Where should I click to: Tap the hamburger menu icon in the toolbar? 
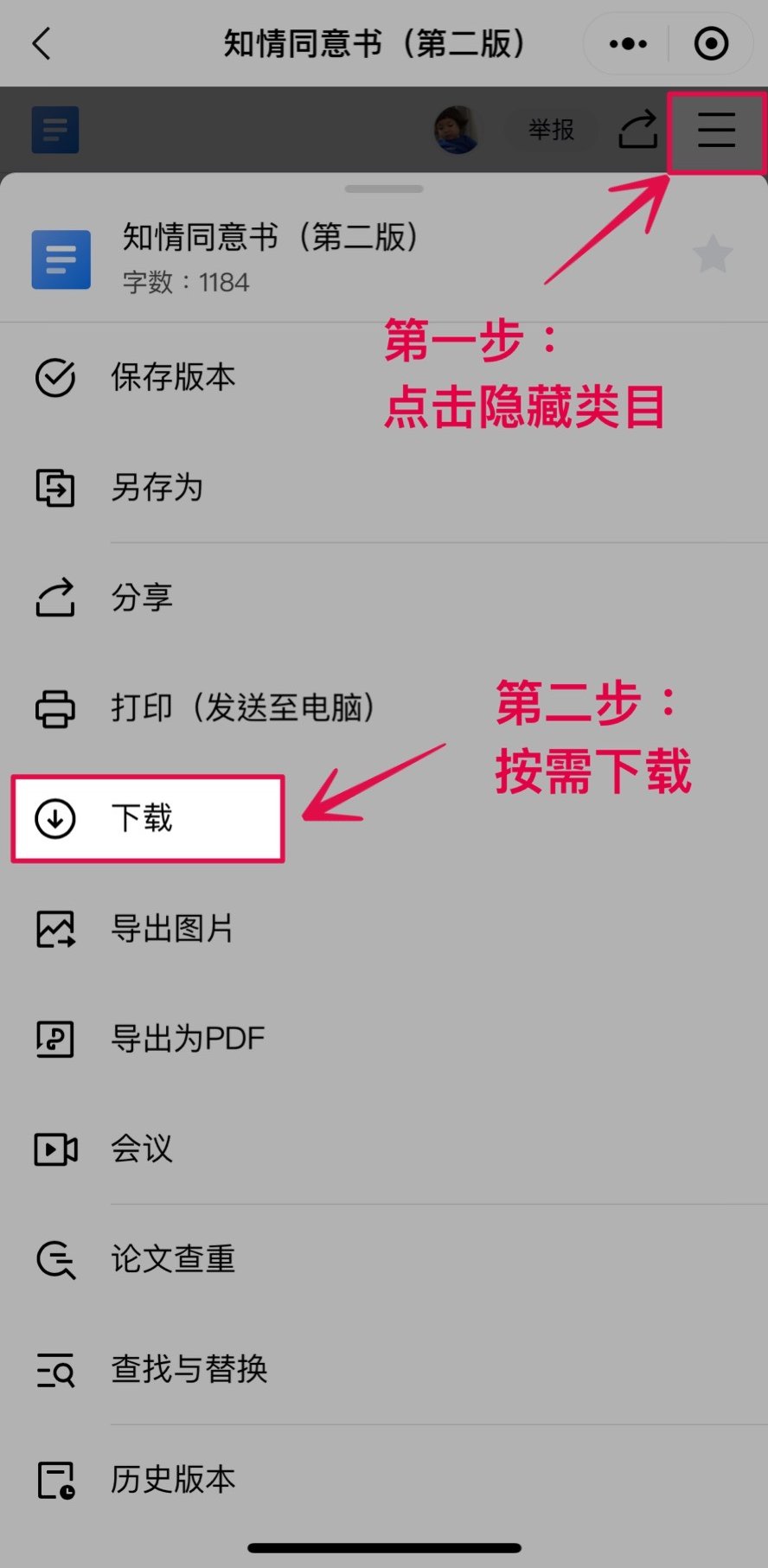[716, 131]
